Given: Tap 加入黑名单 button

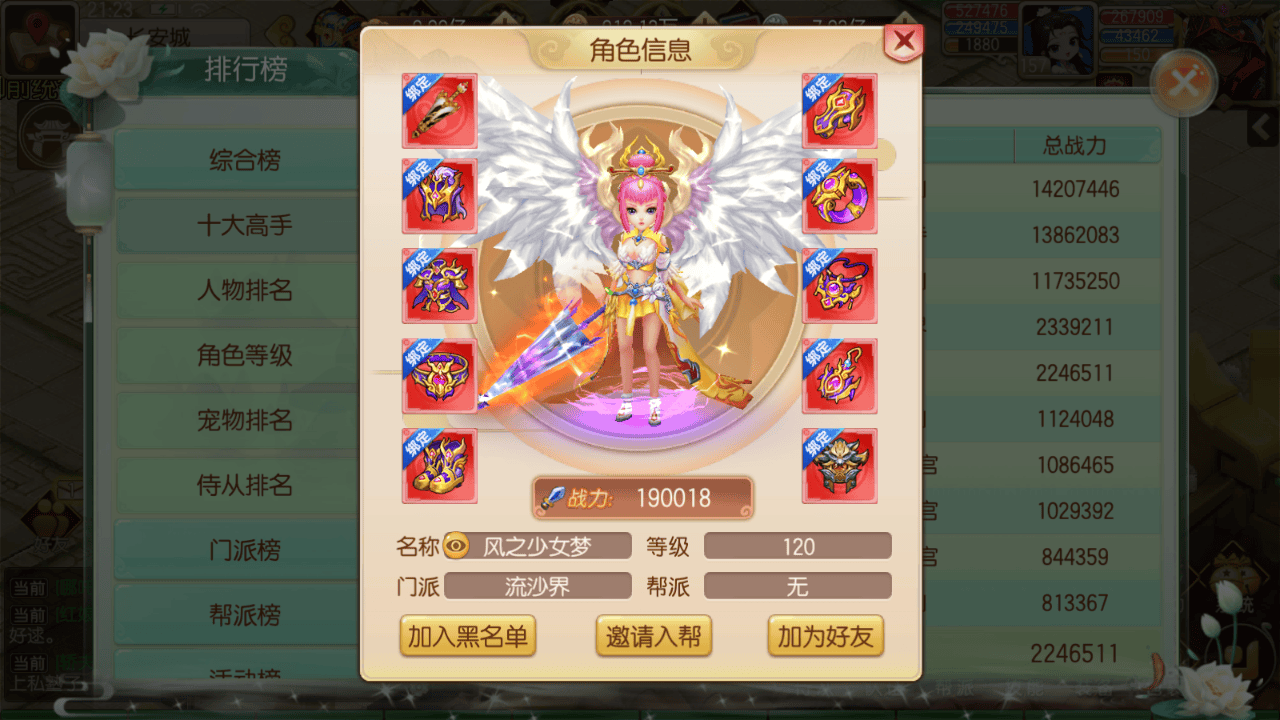Looking at the screenshot, I should click(x=467, y=637).
